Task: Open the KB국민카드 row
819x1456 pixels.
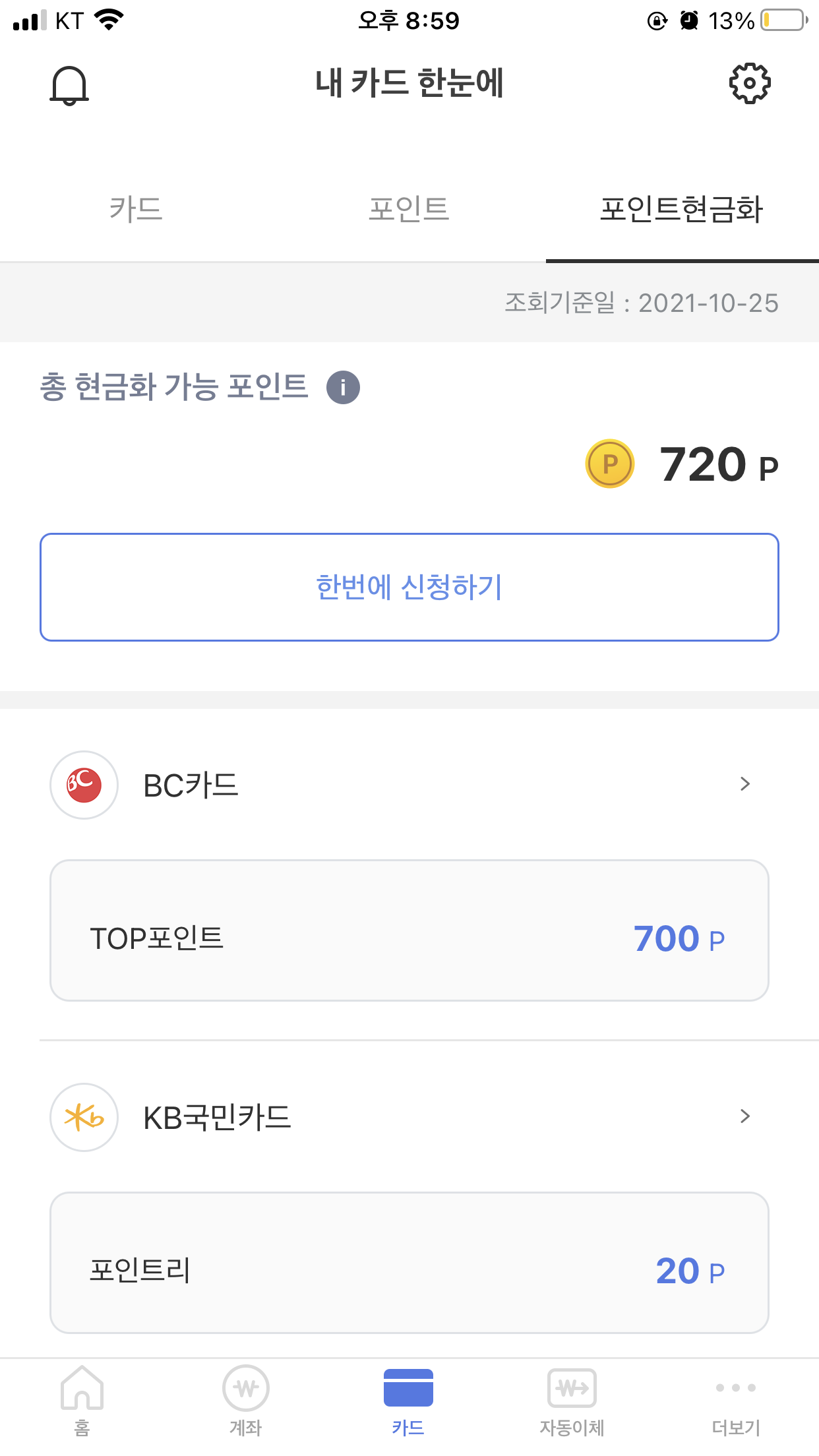Action: [x=409, y=1117]
